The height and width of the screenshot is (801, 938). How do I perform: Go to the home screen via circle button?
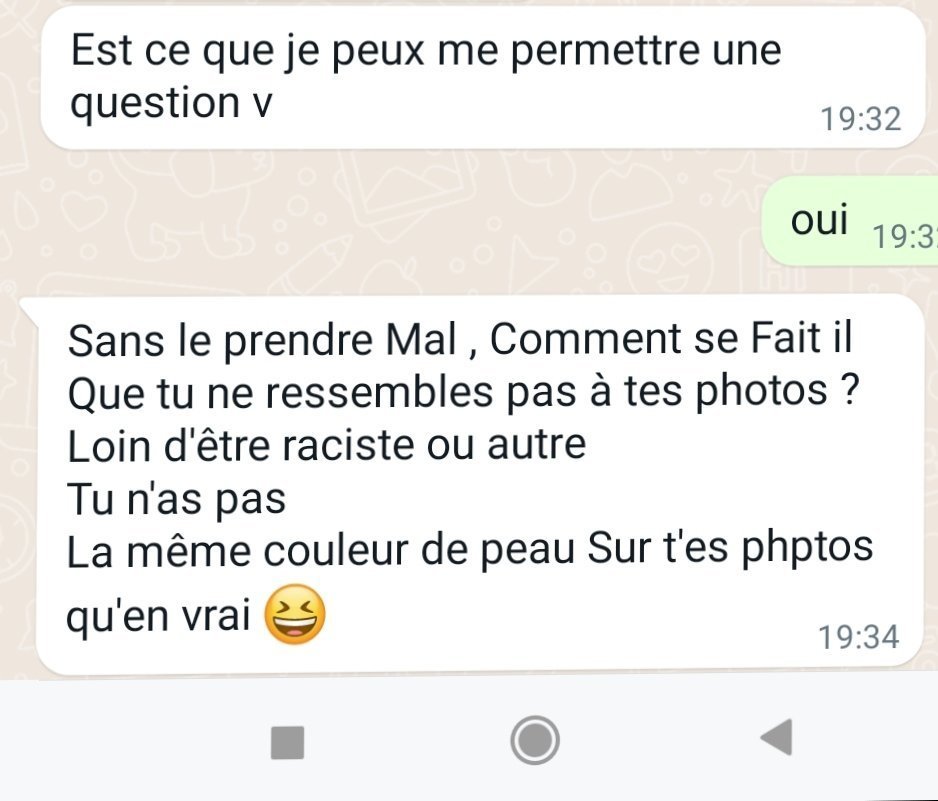pos(534,741)
